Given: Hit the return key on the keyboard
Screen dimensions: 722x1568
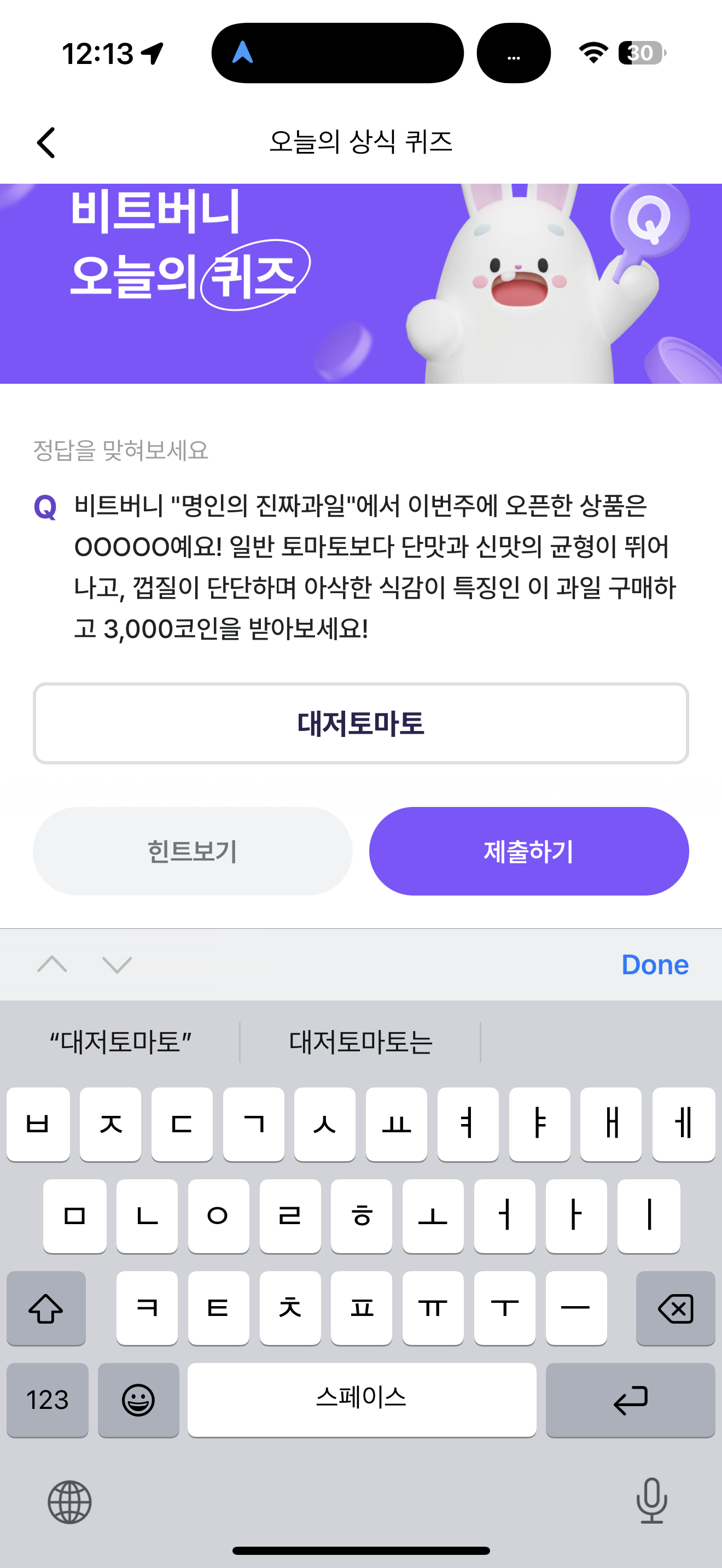Looking at the screenshot, I should (x=630, y=1400).
